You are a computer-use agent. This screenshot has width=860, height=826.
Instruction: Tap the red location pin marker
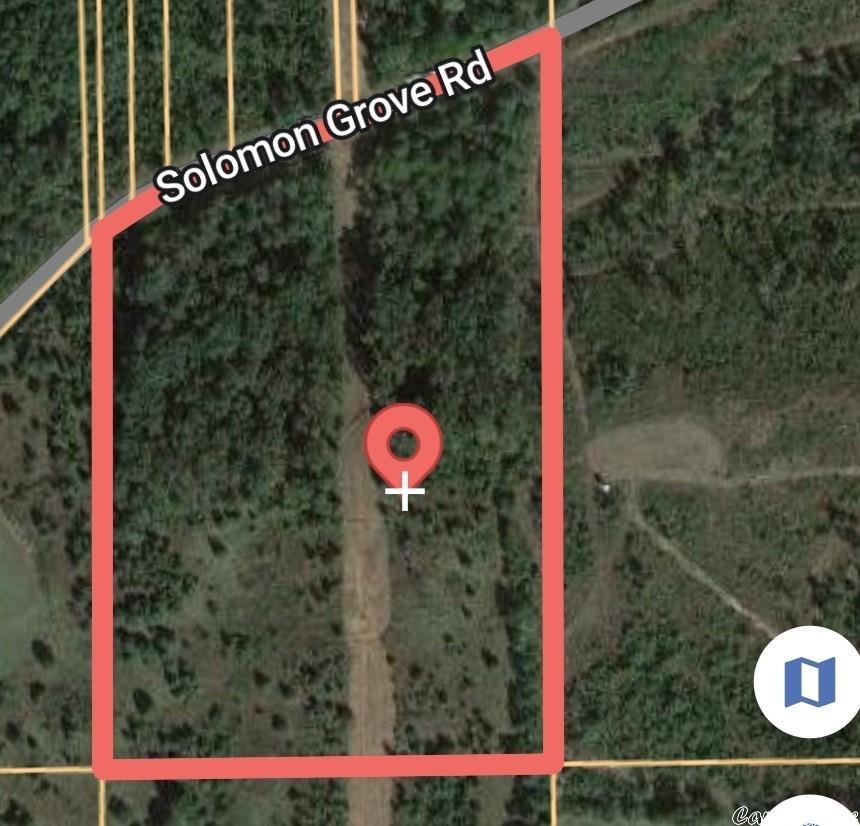point(403,445)
